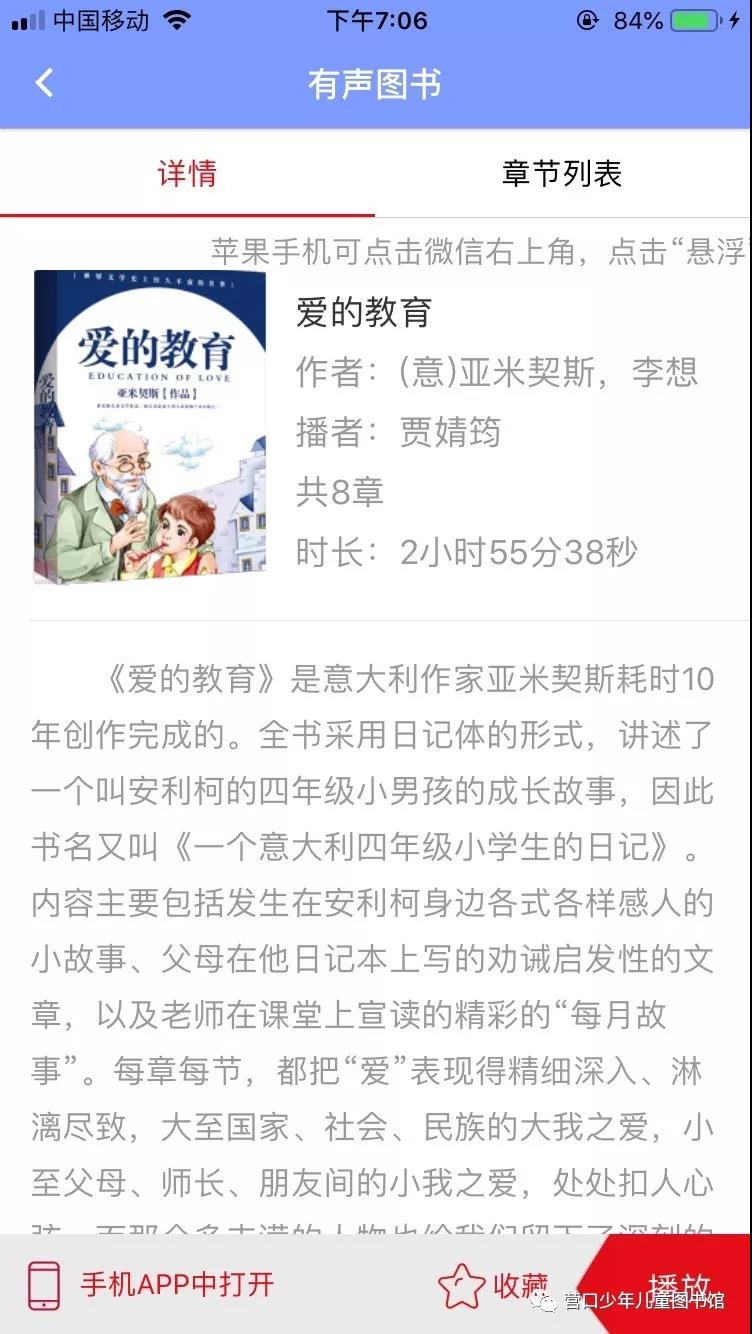Select the 详情 tab
This screenshot has height=1334, width=752.
pos(187,174)
